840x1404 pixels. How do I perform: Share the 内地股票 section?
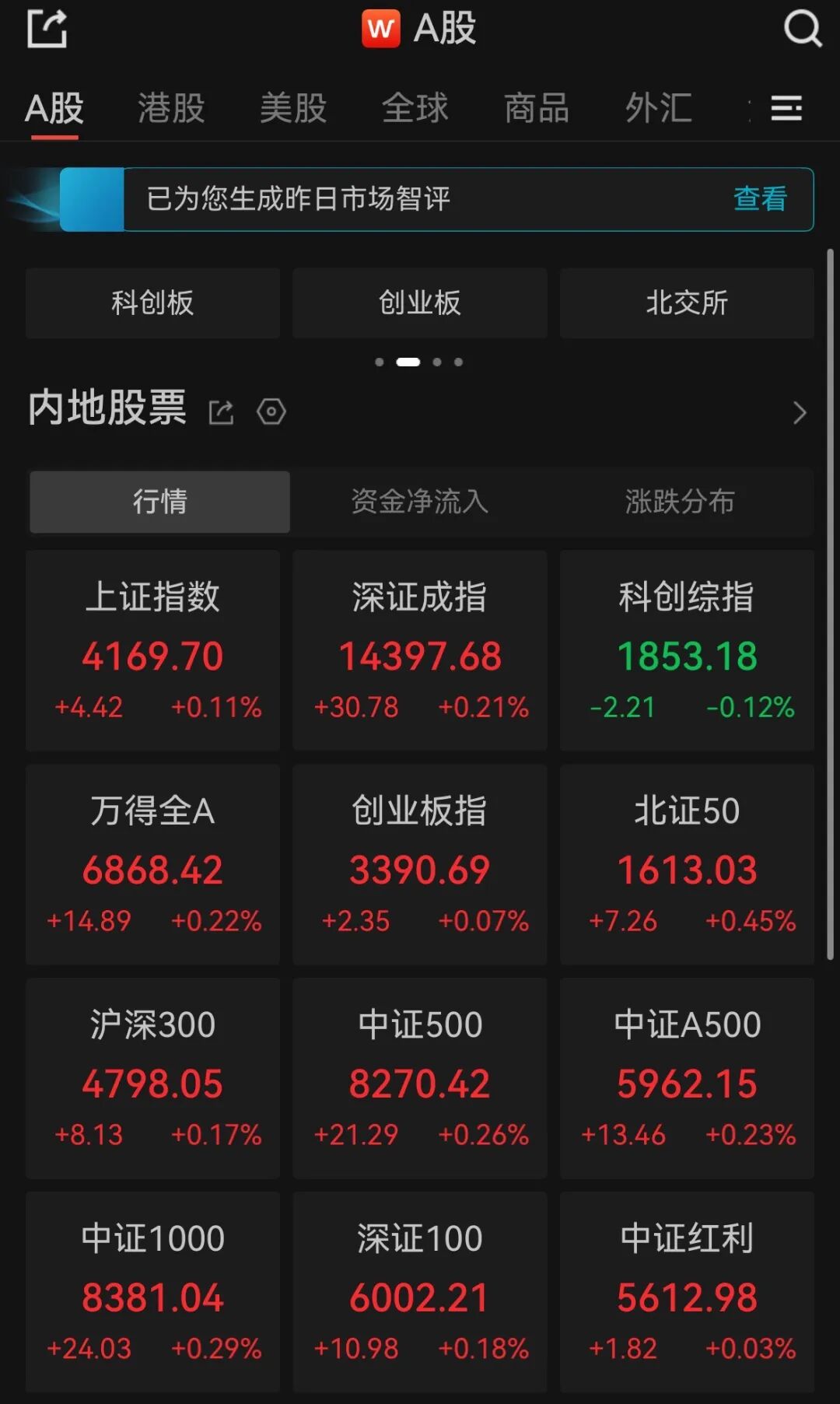(222, 411)
